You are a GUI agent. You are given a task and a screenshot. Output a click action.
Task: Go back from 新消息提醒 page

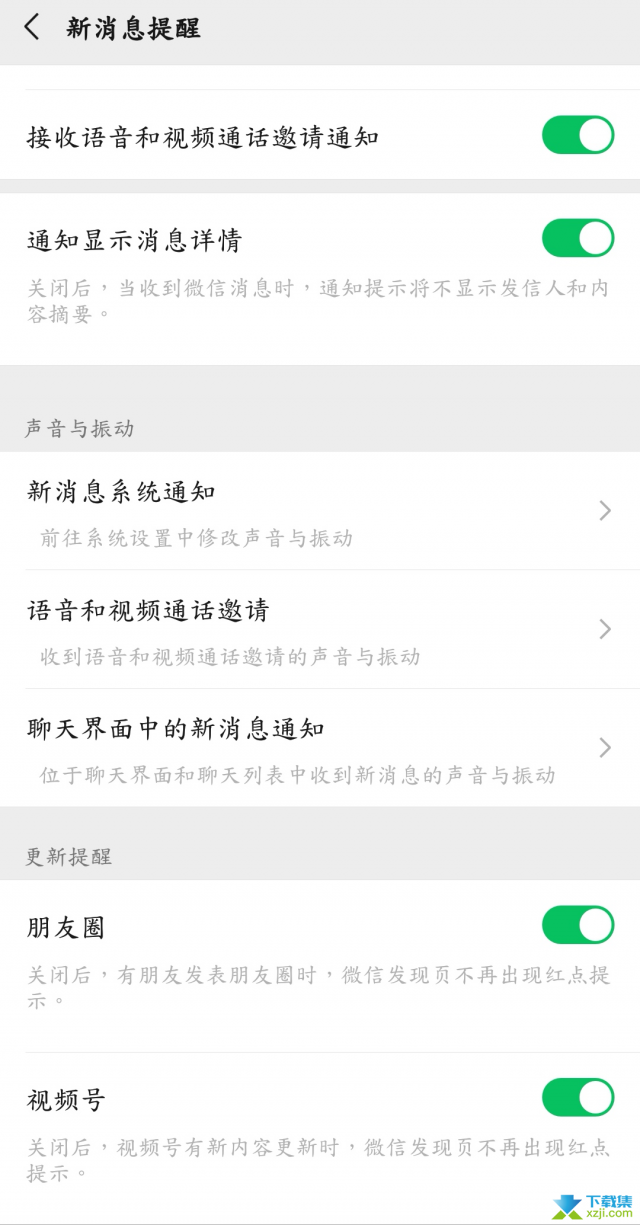(32, 27)
